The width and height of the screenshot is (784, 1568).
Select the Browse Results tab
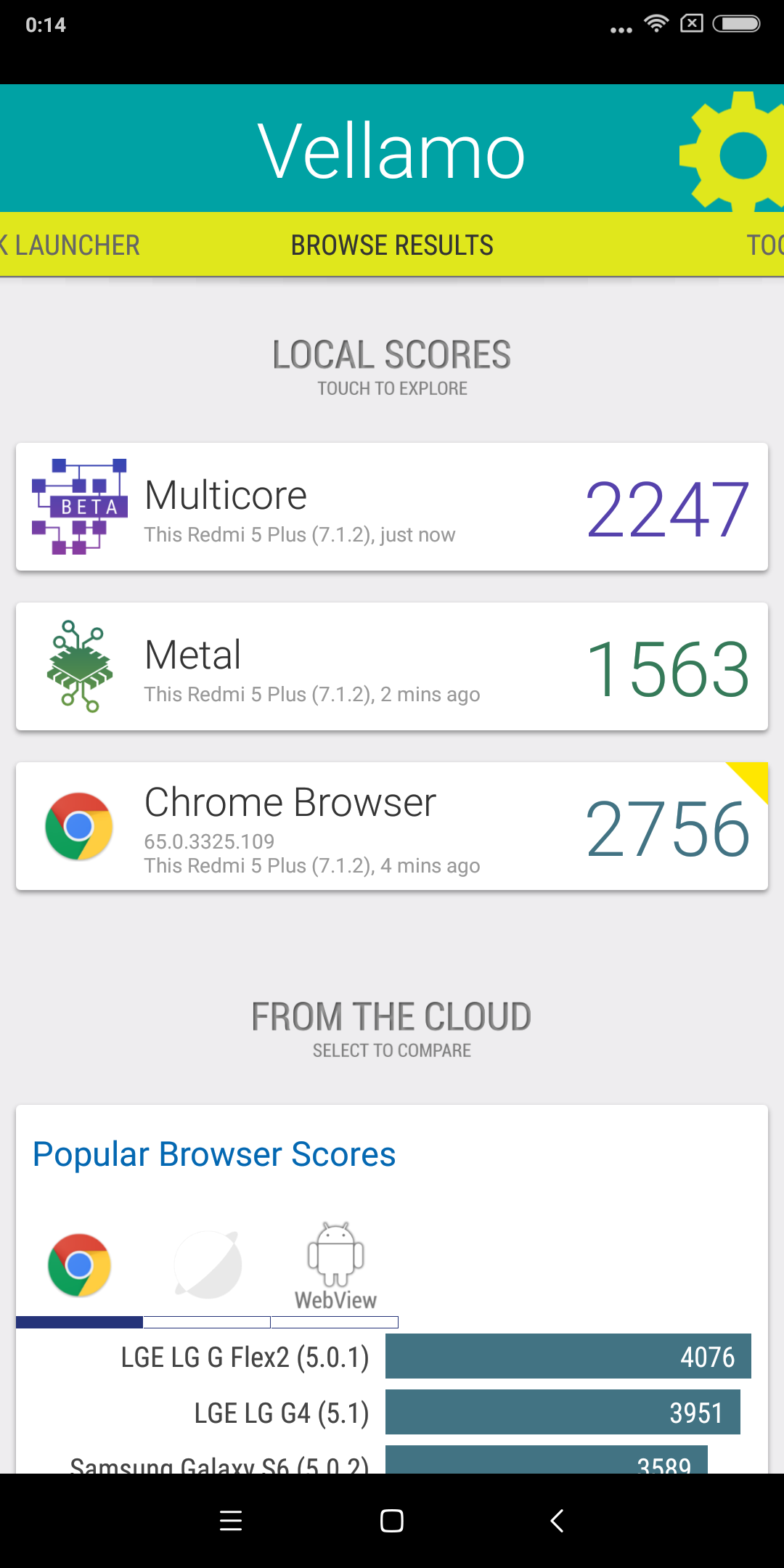click(392, 245)
